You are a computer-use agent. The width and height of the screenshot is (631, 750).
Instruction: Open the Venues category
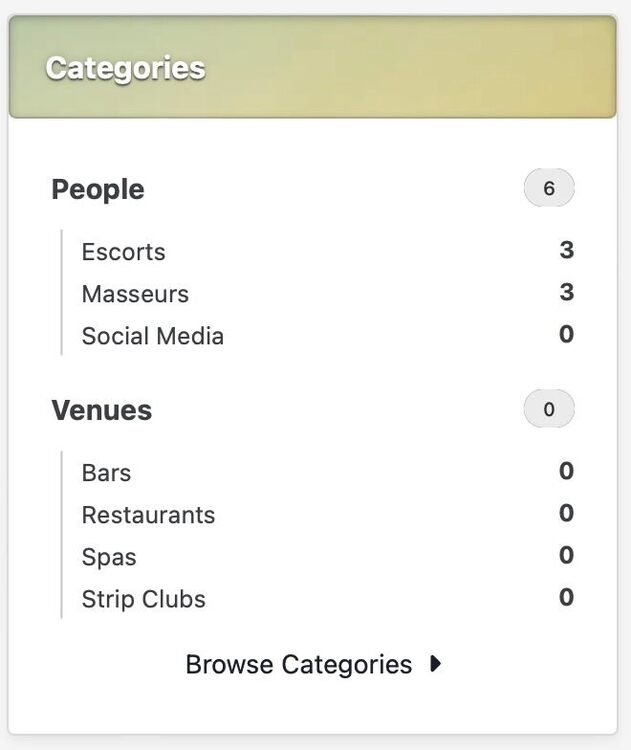[x=102, y=410]
